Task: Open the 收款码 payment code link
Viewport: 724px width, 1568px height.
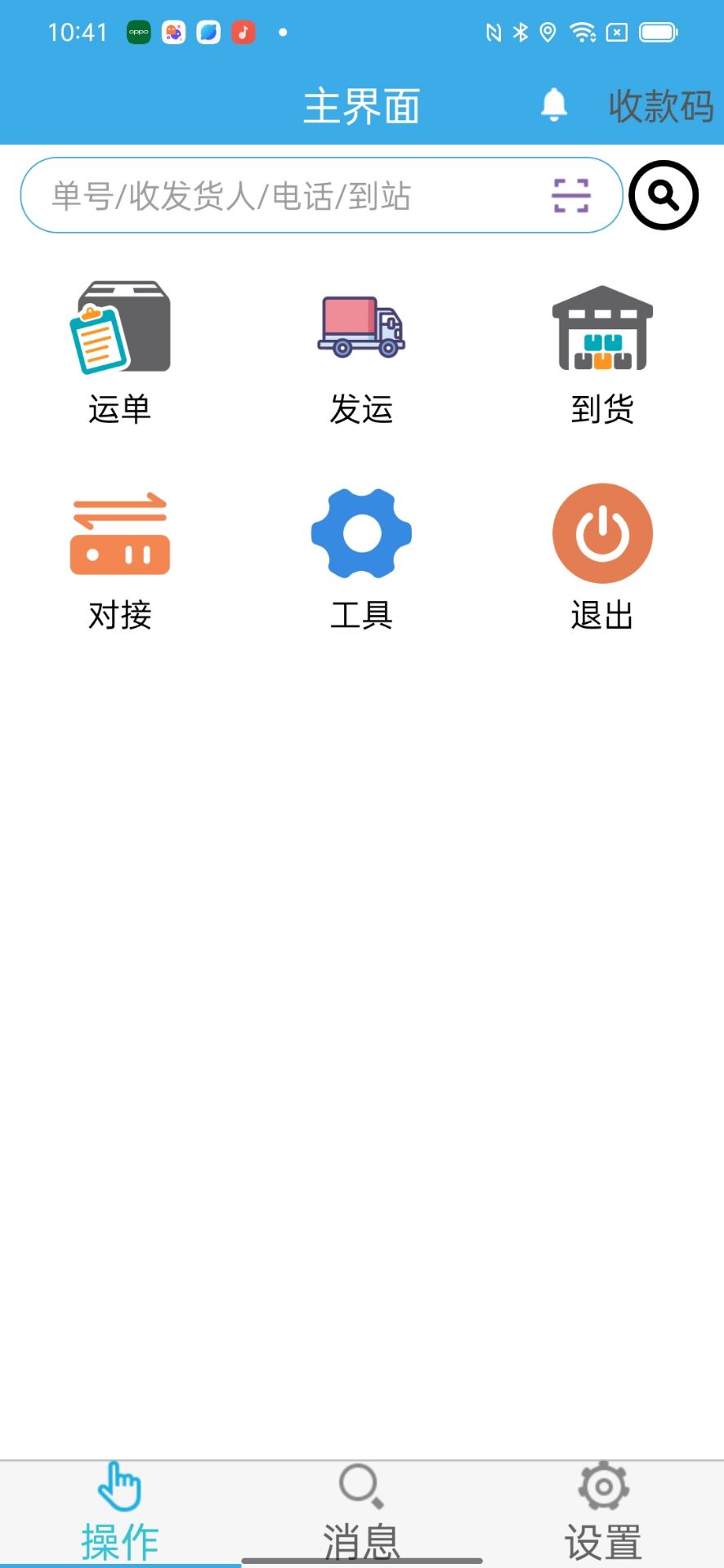Action: 660,105
